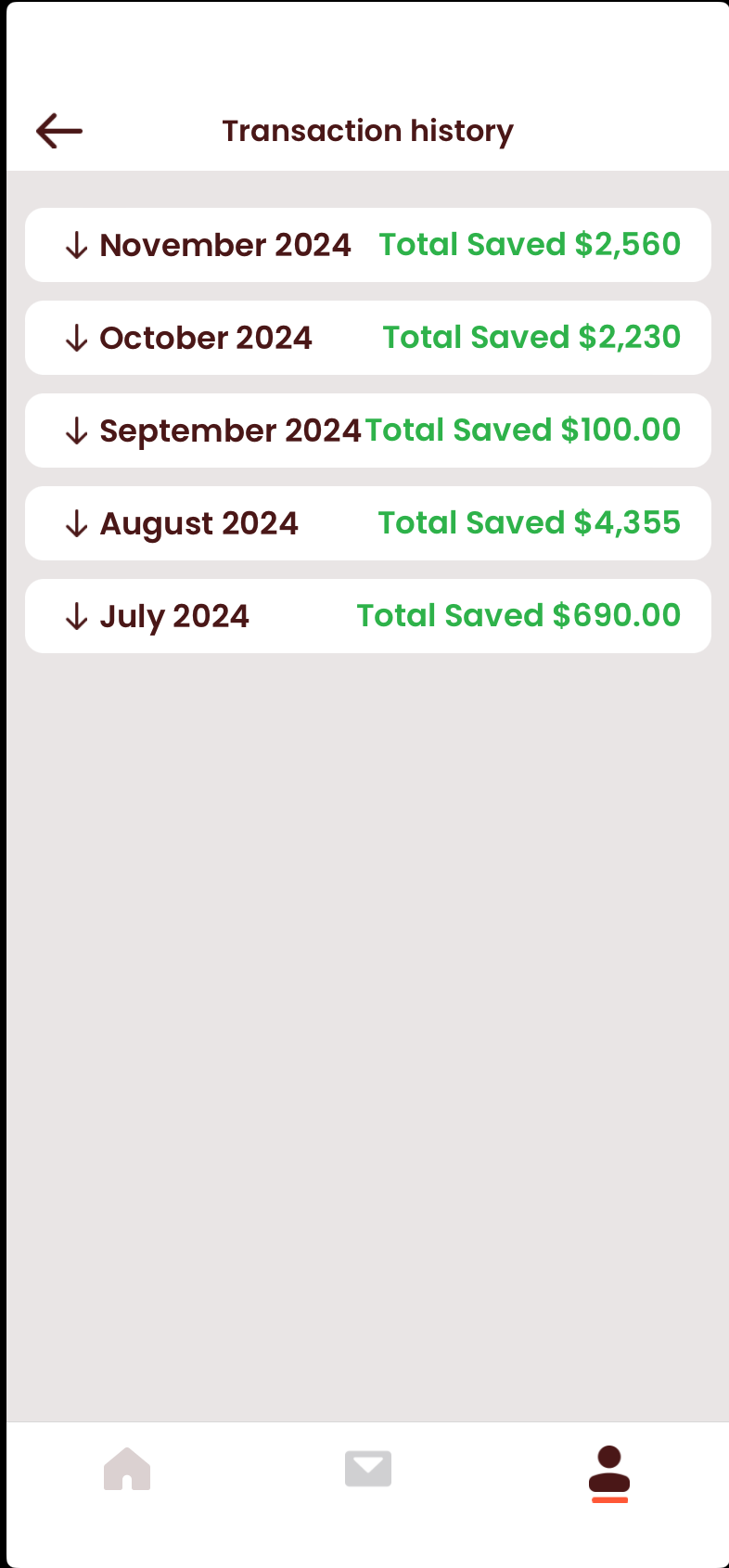Expand the November 2024 transactions

click(x=367, y=245)
